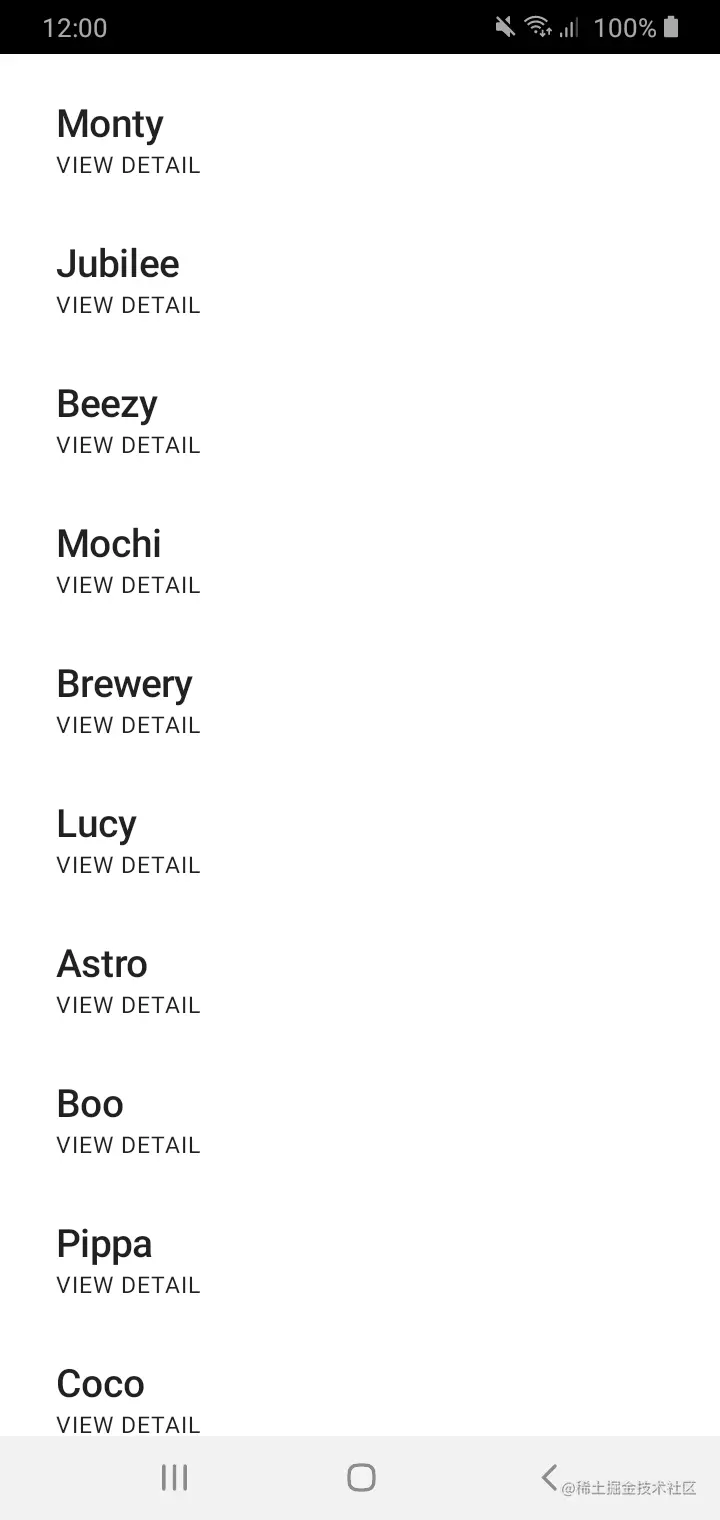Select VIEW DETAIL under Beezy
This screenshot has width=720, height=1520.
point(128,446)
